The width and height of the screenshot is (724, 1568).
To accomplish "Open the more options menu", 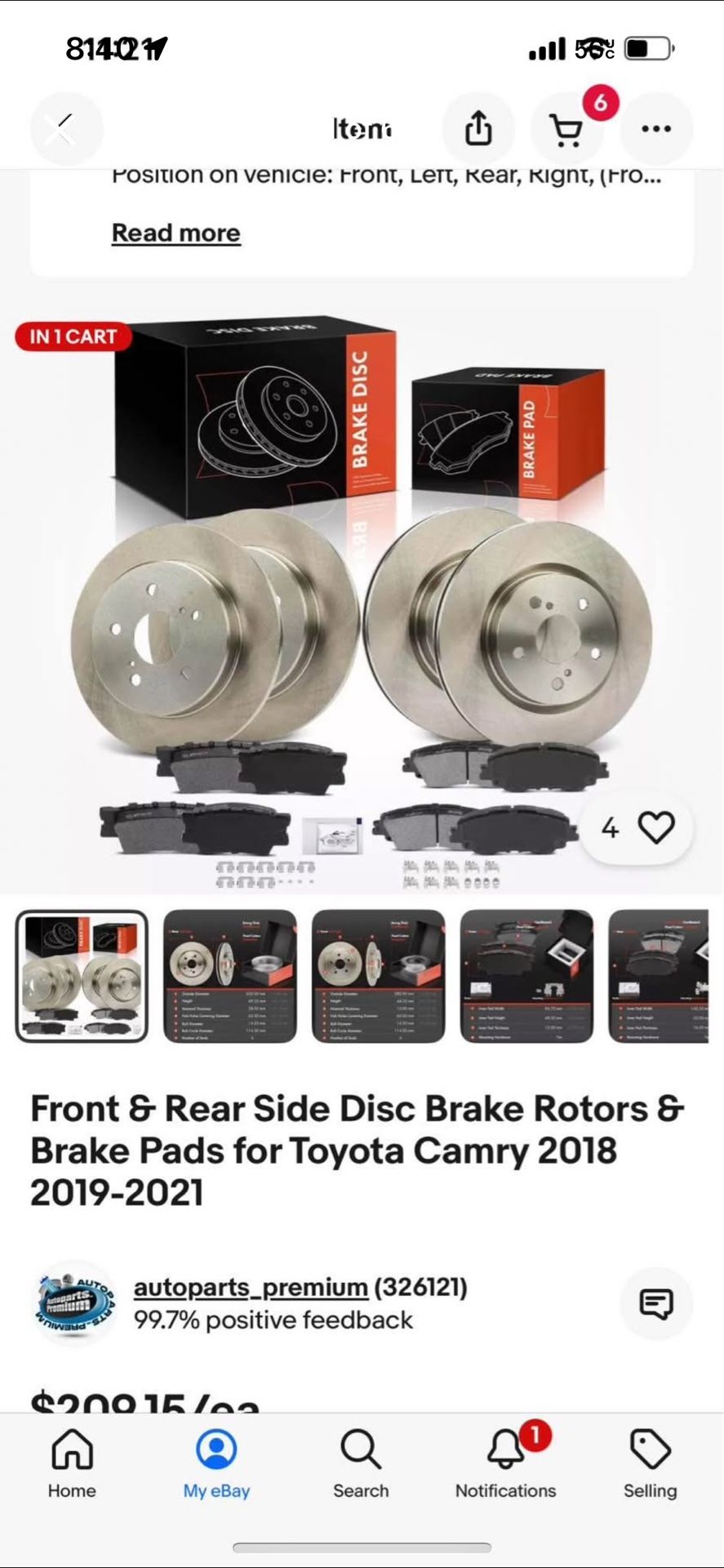I will point(657,128).
